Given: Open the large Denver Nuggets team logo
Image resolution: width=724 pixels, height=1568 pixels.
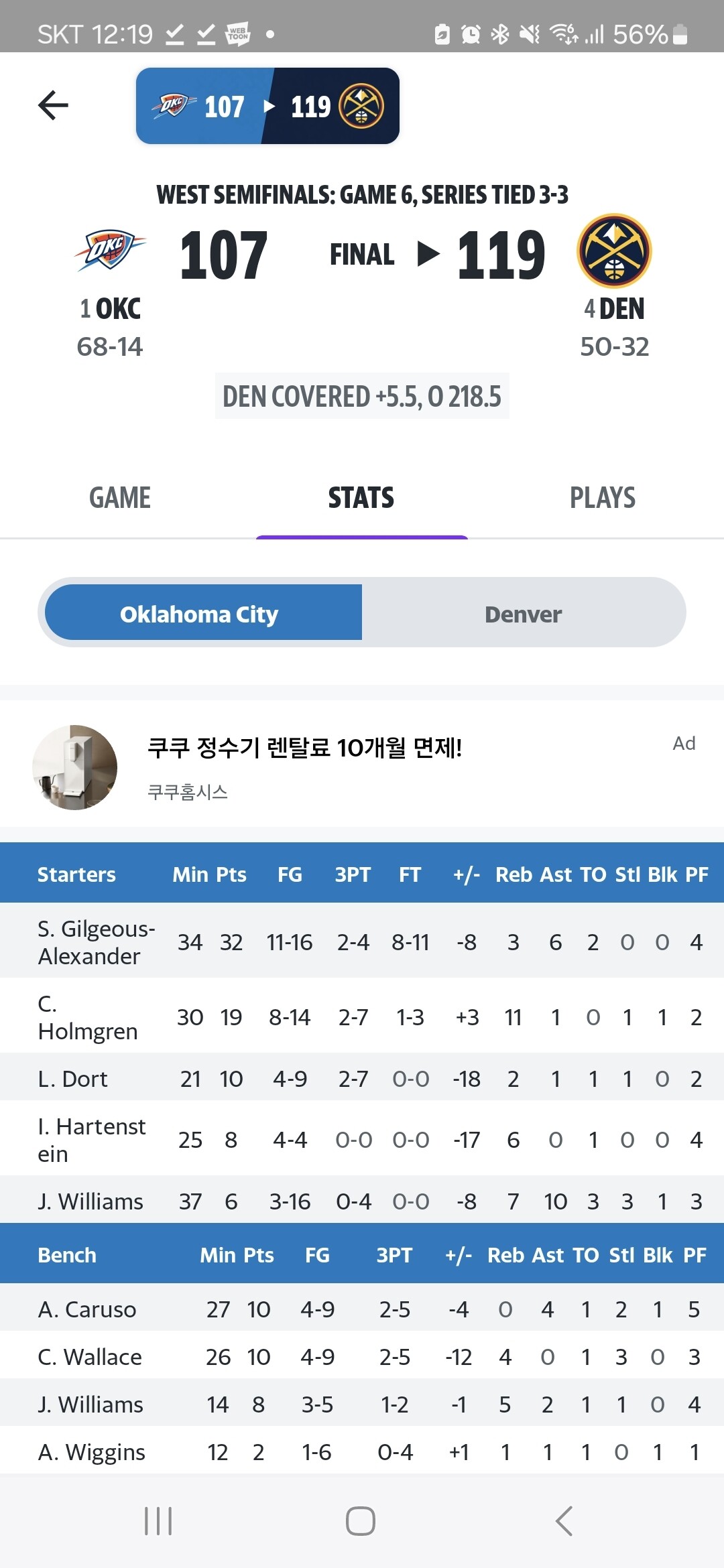Looking at the screenshot, I should pos(614,251).
